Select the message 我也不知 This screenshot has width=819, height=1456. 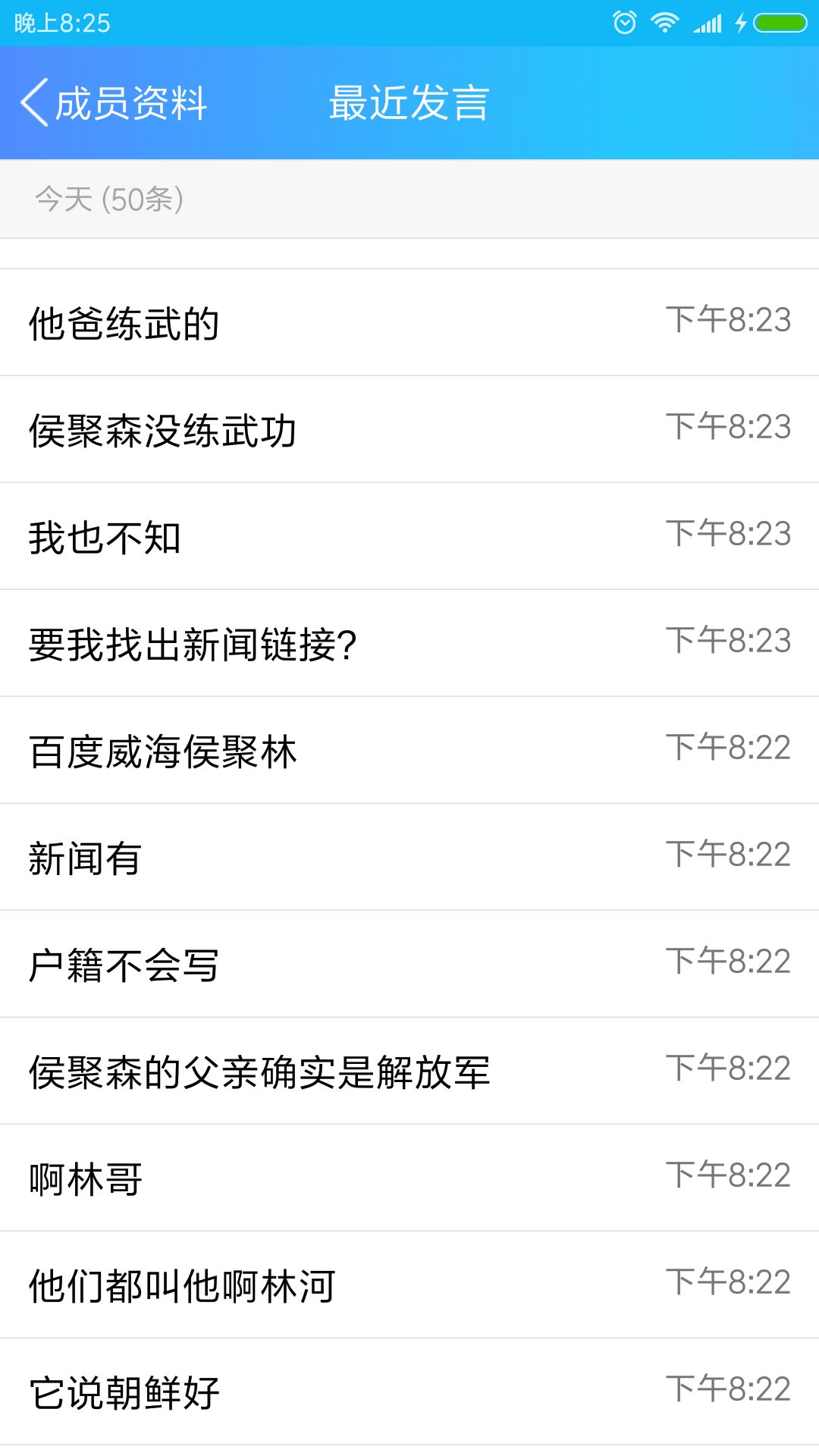pos(409,536)
